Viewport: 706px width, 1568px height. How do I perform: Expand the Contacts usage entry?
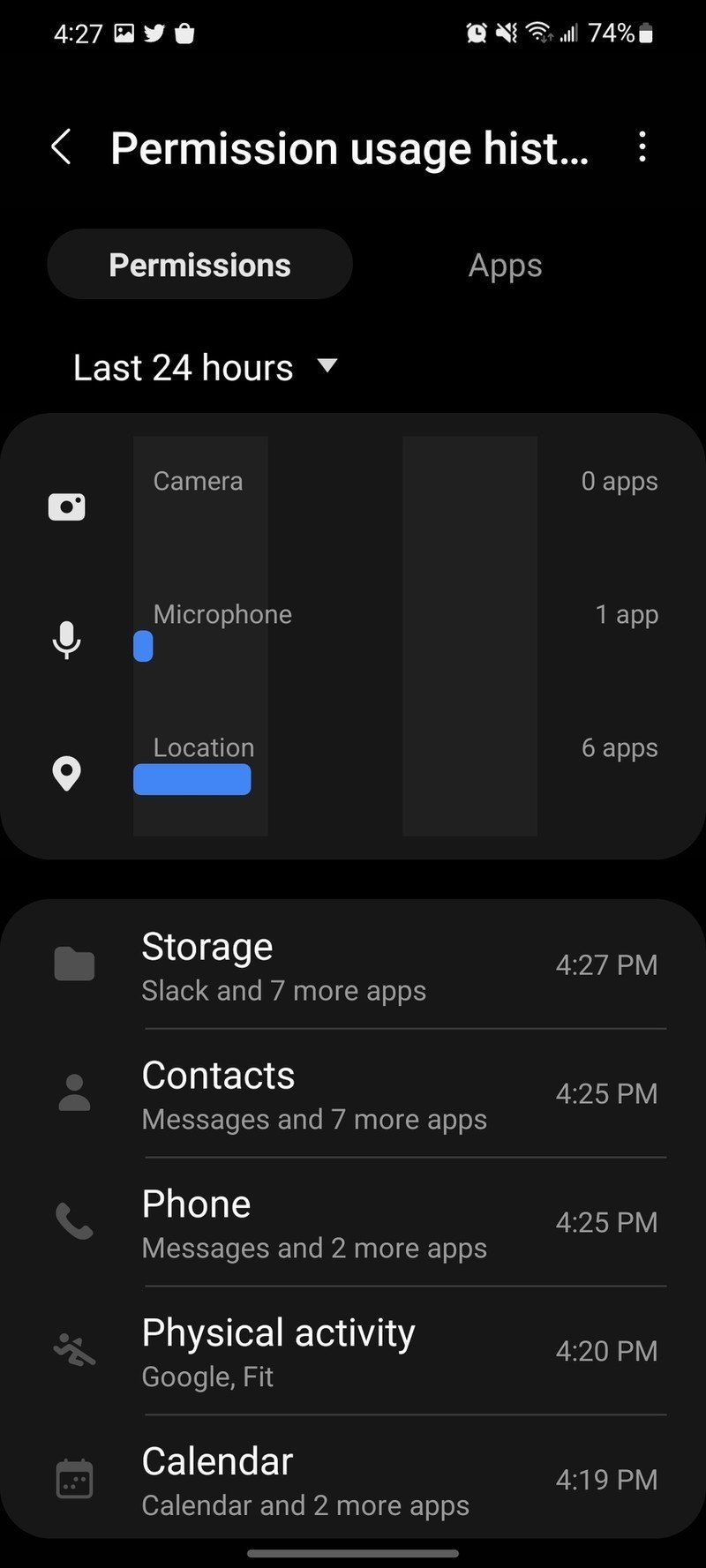(353, 1093)
